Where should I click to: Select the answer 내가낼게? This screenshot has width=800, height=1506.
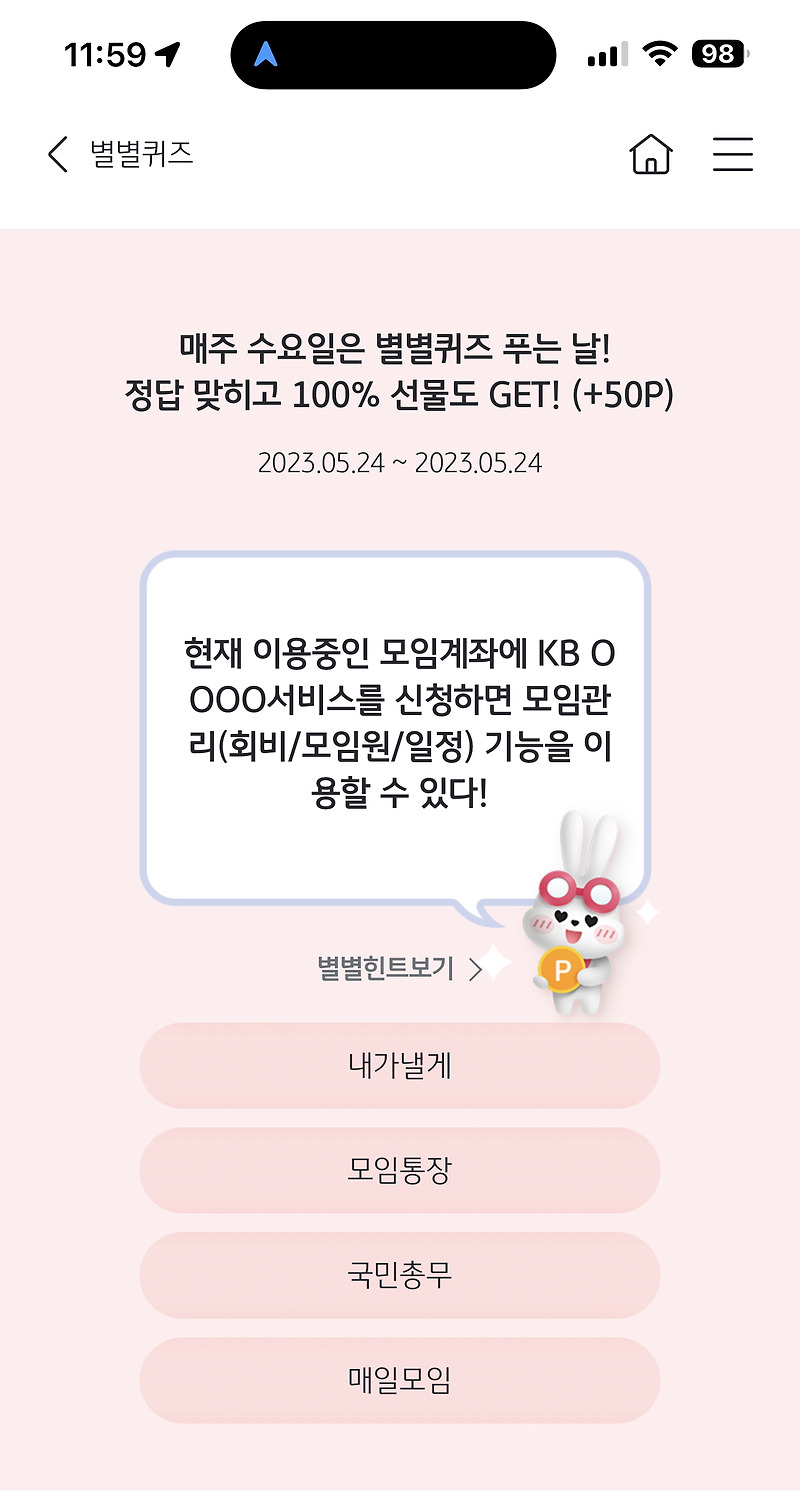click(x=400, y=1066)
